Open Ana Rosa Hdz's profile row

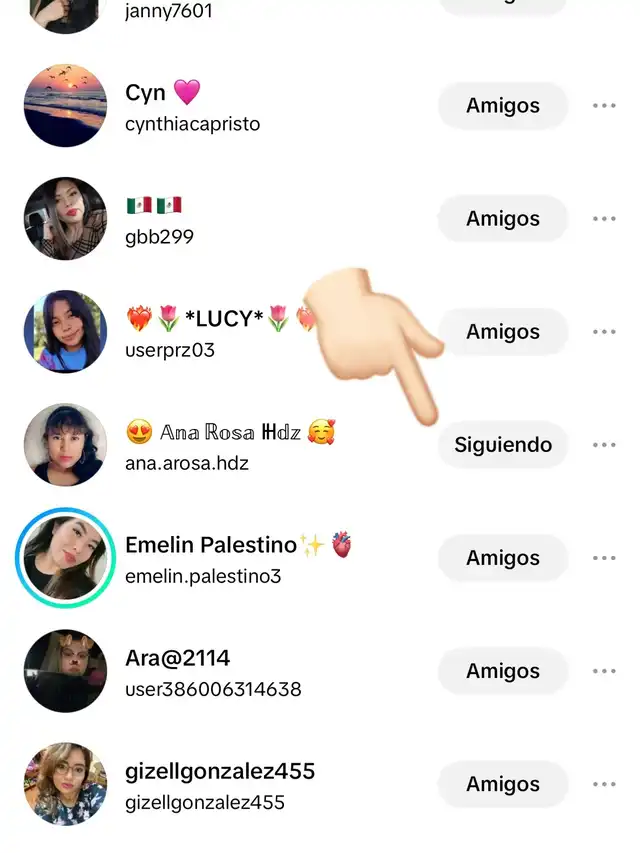point(218,445)
